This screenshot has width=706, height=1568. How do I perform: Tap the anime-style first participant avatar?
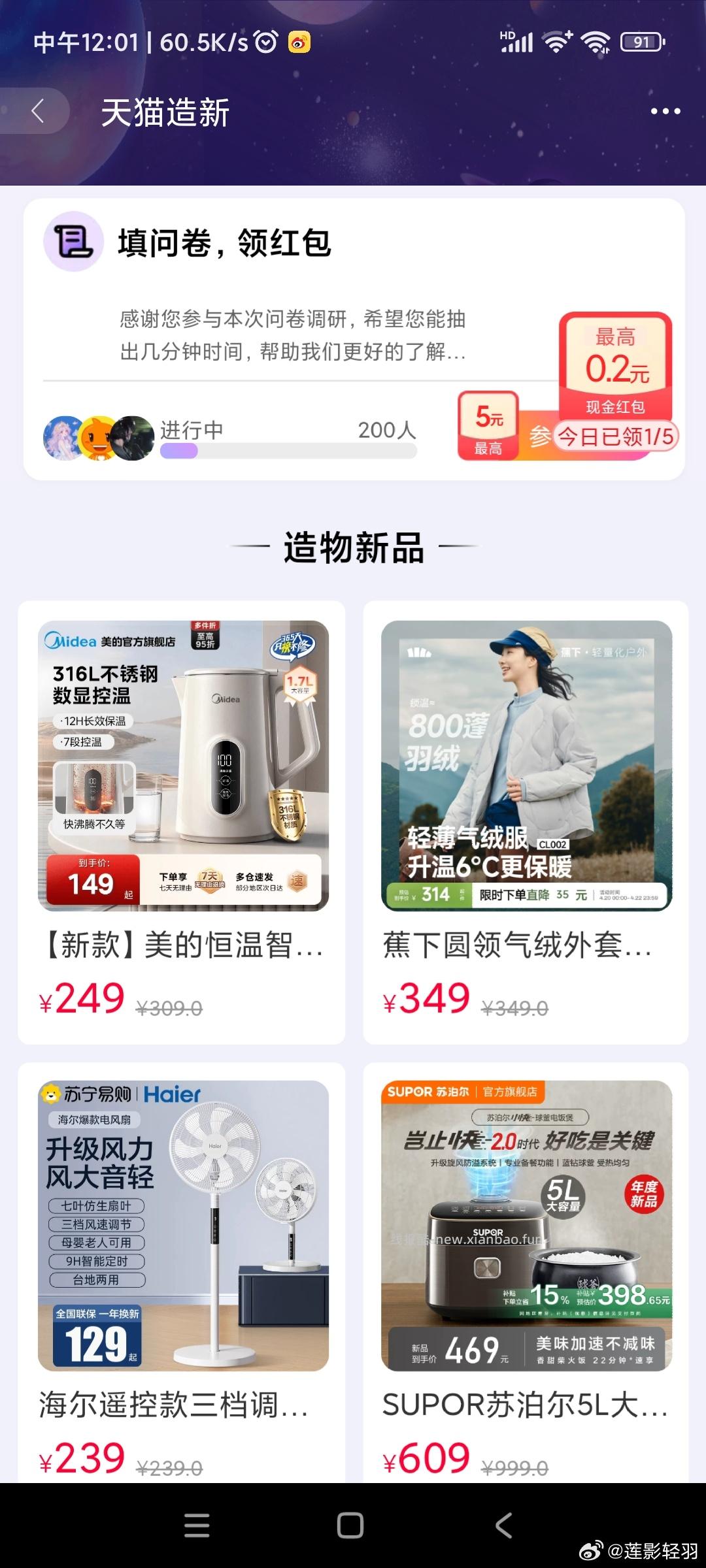click(x=63, y=433)
